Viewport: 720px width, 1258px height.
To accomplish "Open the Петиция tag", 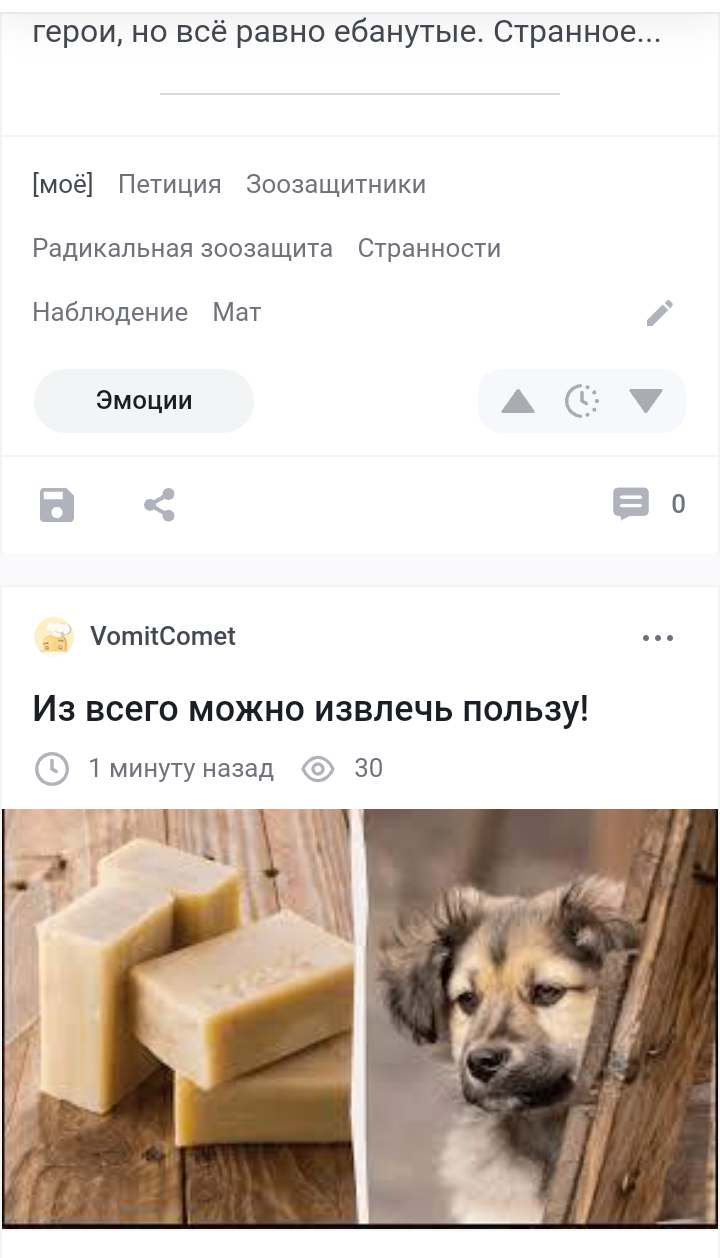I will pos(170,185).
